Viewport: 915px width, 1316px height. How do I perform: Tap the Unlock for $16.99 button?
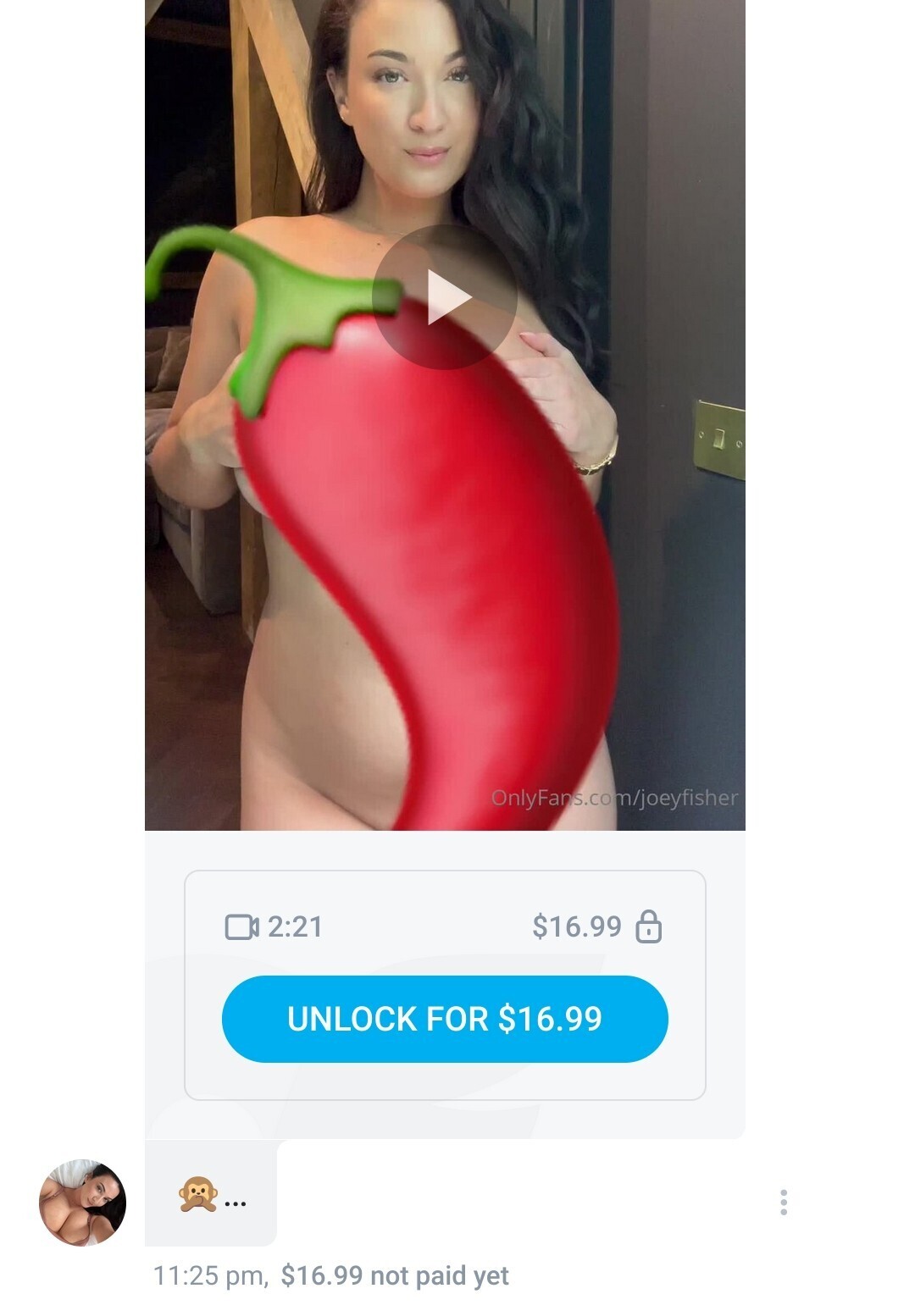(445, 1019)
